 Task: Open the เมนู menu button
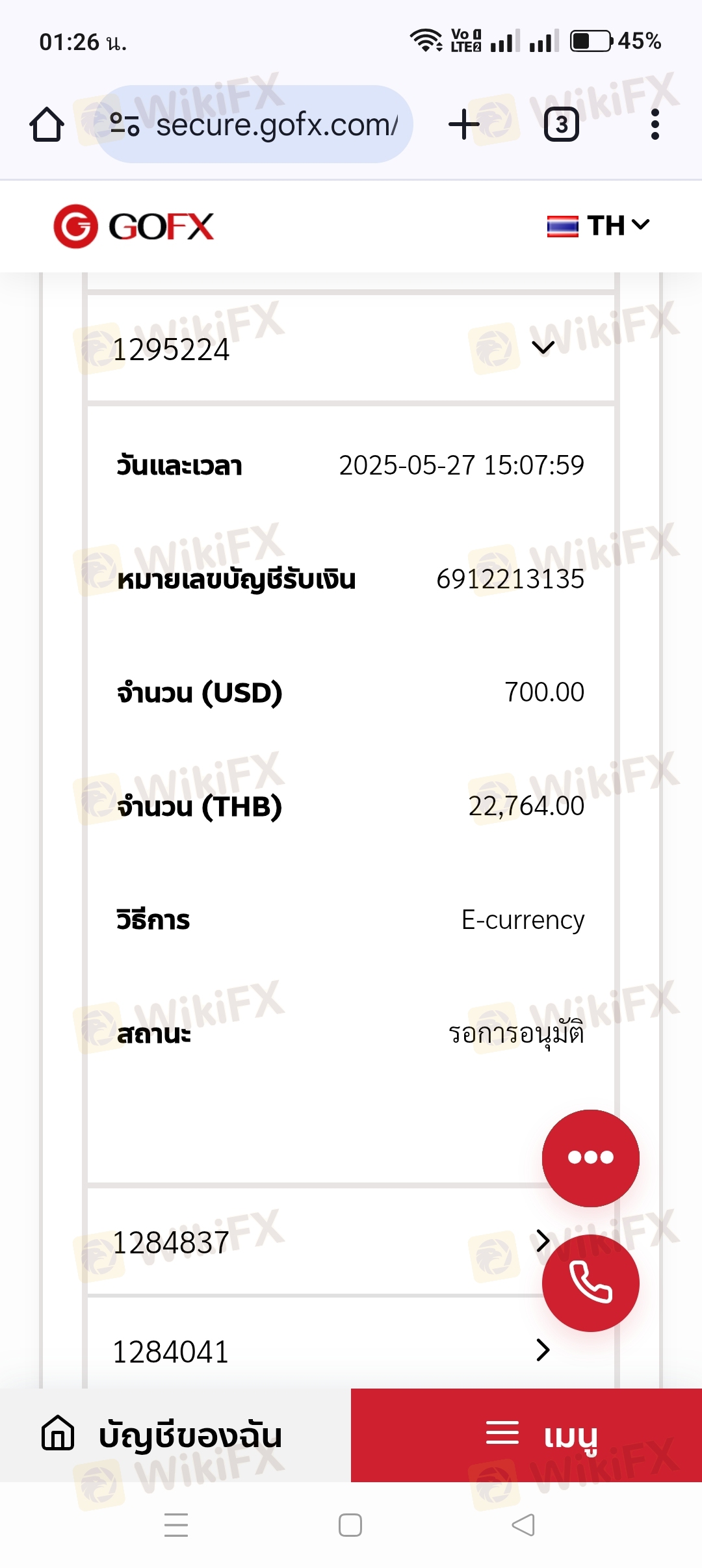click(526, 1435)
